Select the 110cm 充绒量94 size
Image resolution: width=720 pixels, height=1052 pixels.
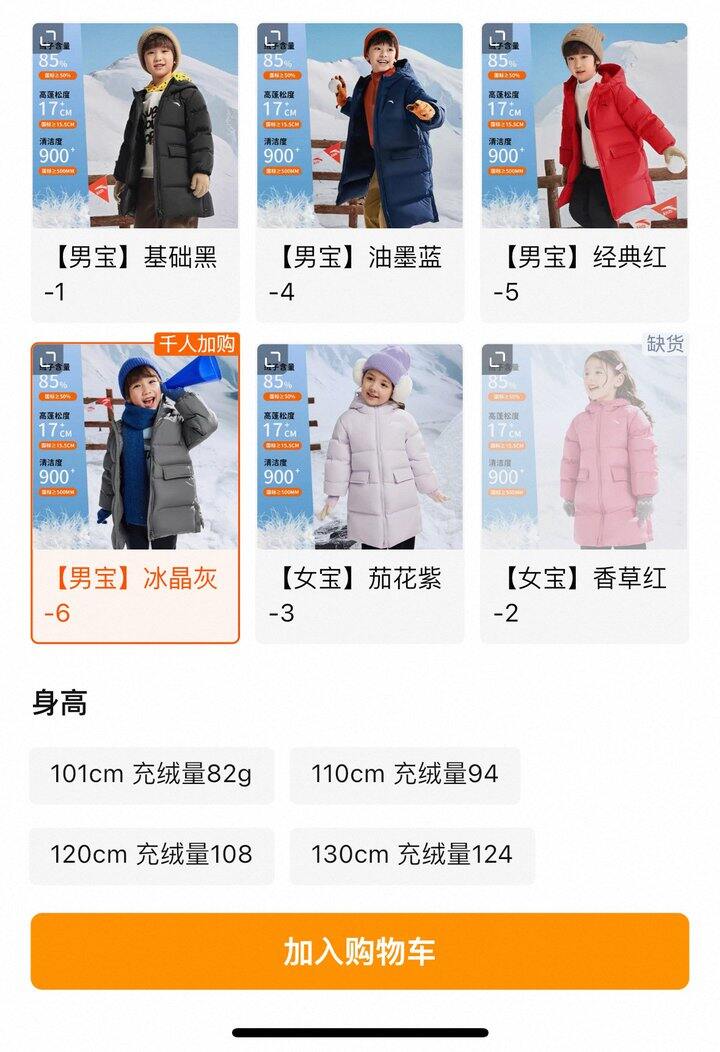tap(404, 774)
